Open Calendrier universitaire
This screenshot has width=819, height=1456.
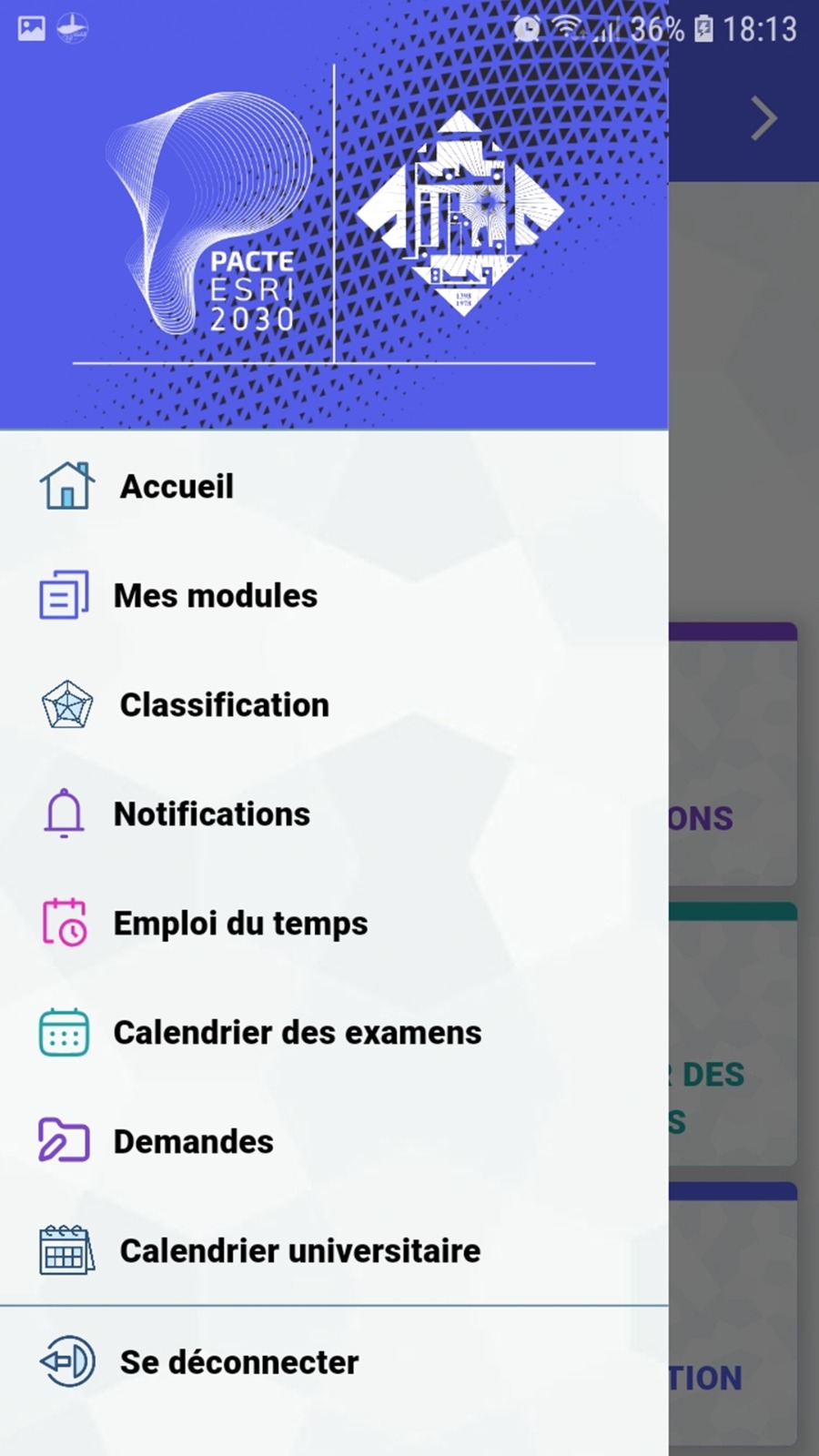click(299, 1250)
